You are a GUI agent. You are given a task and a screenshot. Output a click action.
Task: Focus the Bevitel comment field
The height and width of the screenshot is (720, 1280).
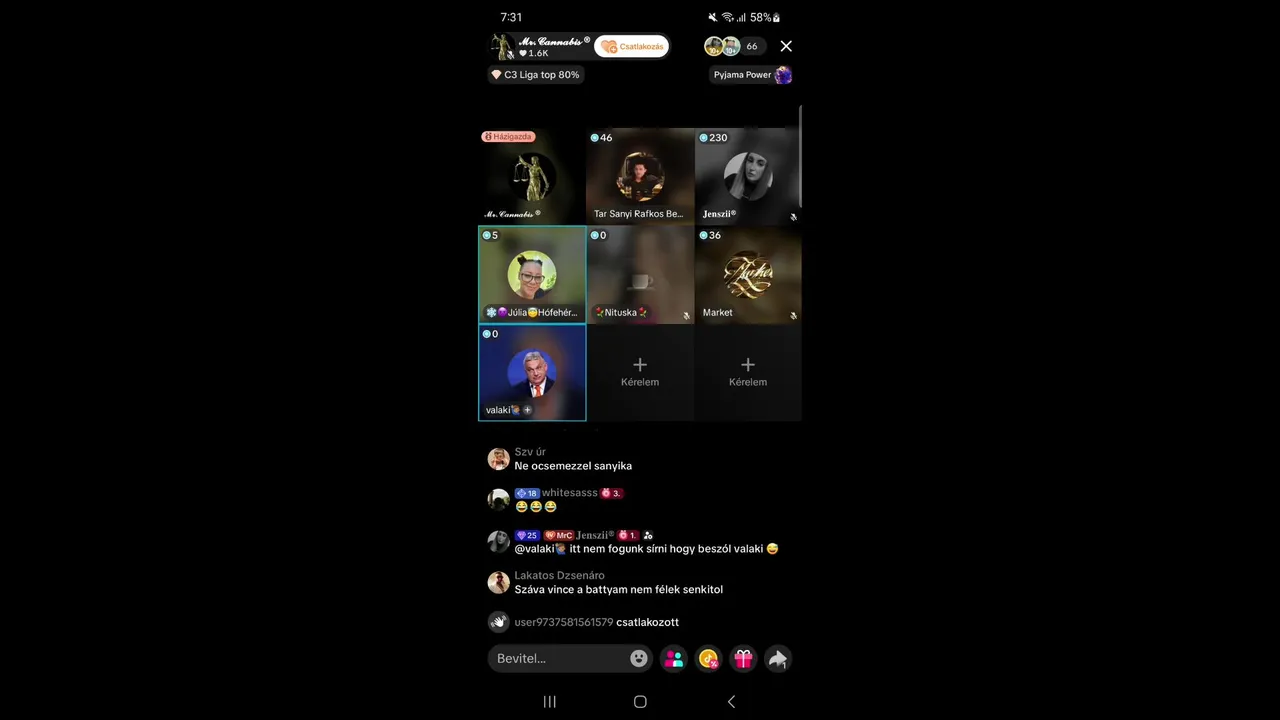pos(558,658)
